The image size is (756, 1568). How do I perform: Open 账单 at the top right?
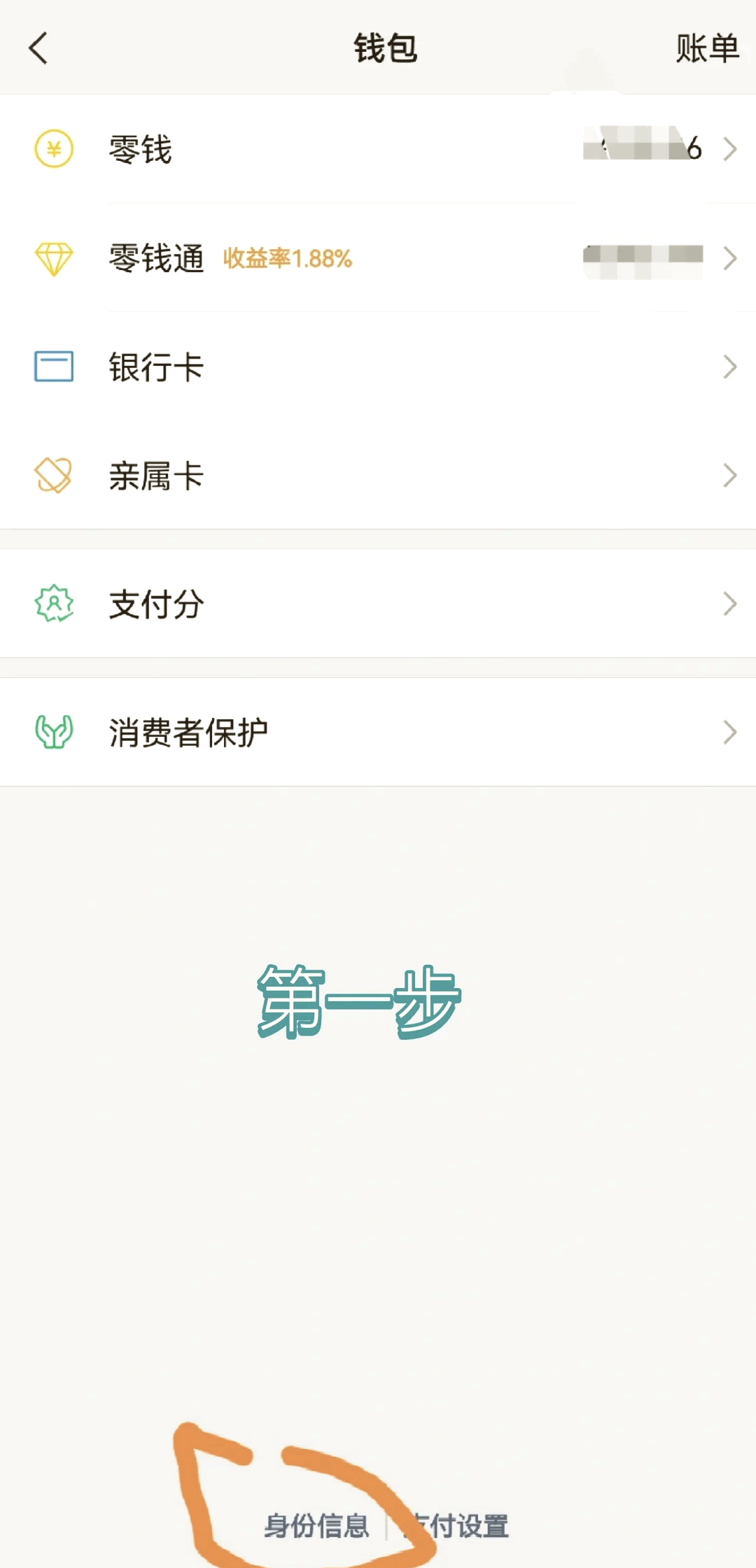tap(706, 49)
